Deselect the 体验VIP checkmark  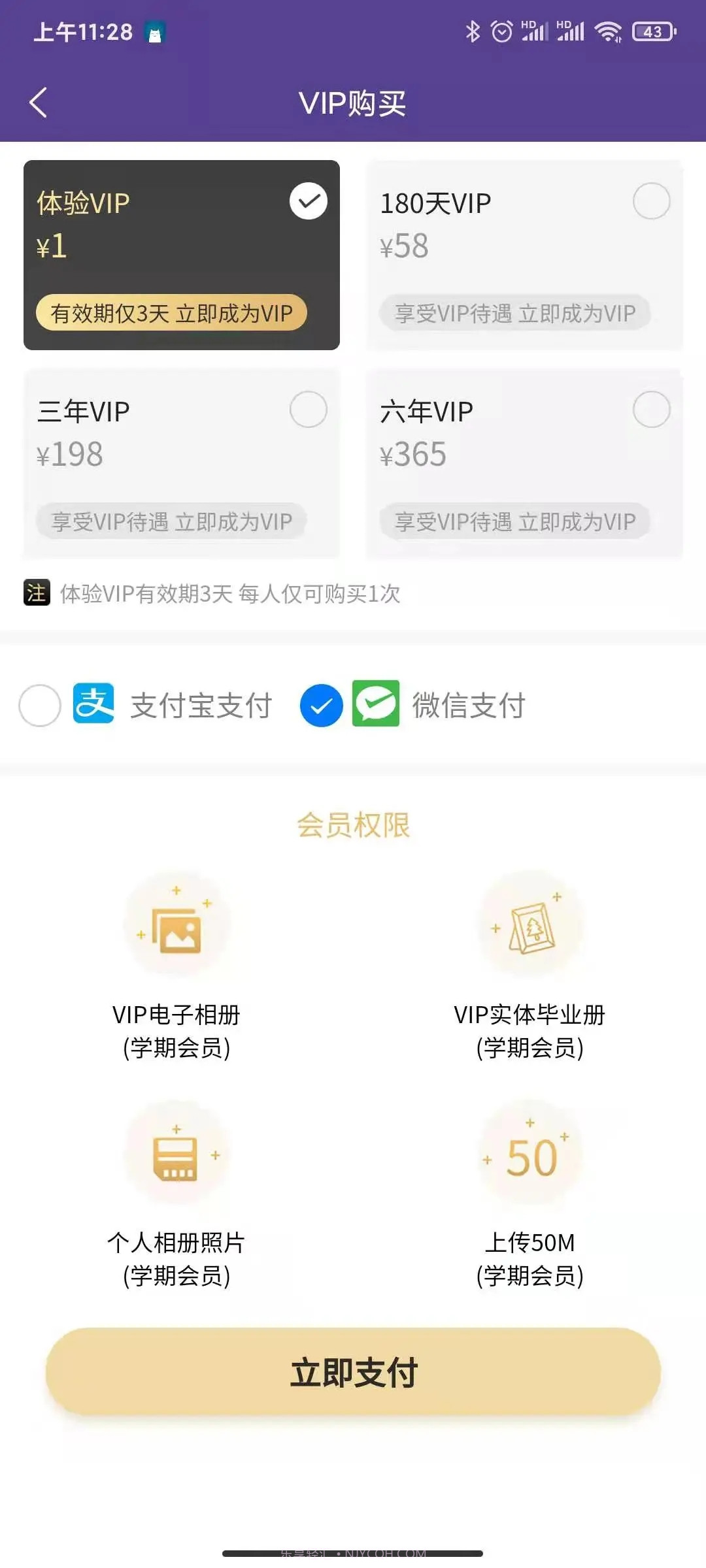308,201
